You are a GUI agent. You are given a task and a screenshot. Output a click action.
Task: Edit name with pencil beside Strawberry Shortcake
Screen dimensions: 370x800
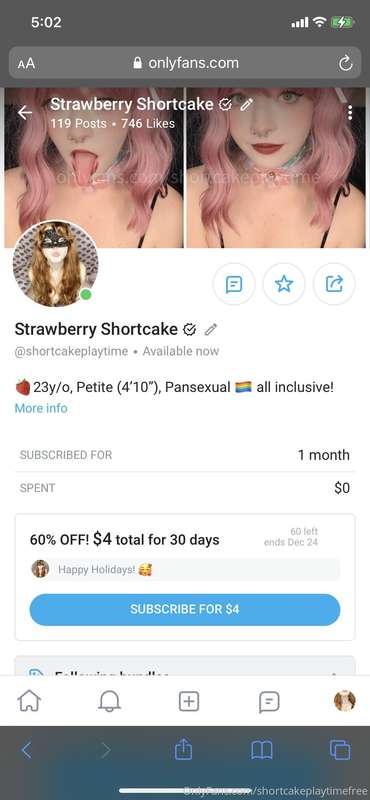click(211, 330)
